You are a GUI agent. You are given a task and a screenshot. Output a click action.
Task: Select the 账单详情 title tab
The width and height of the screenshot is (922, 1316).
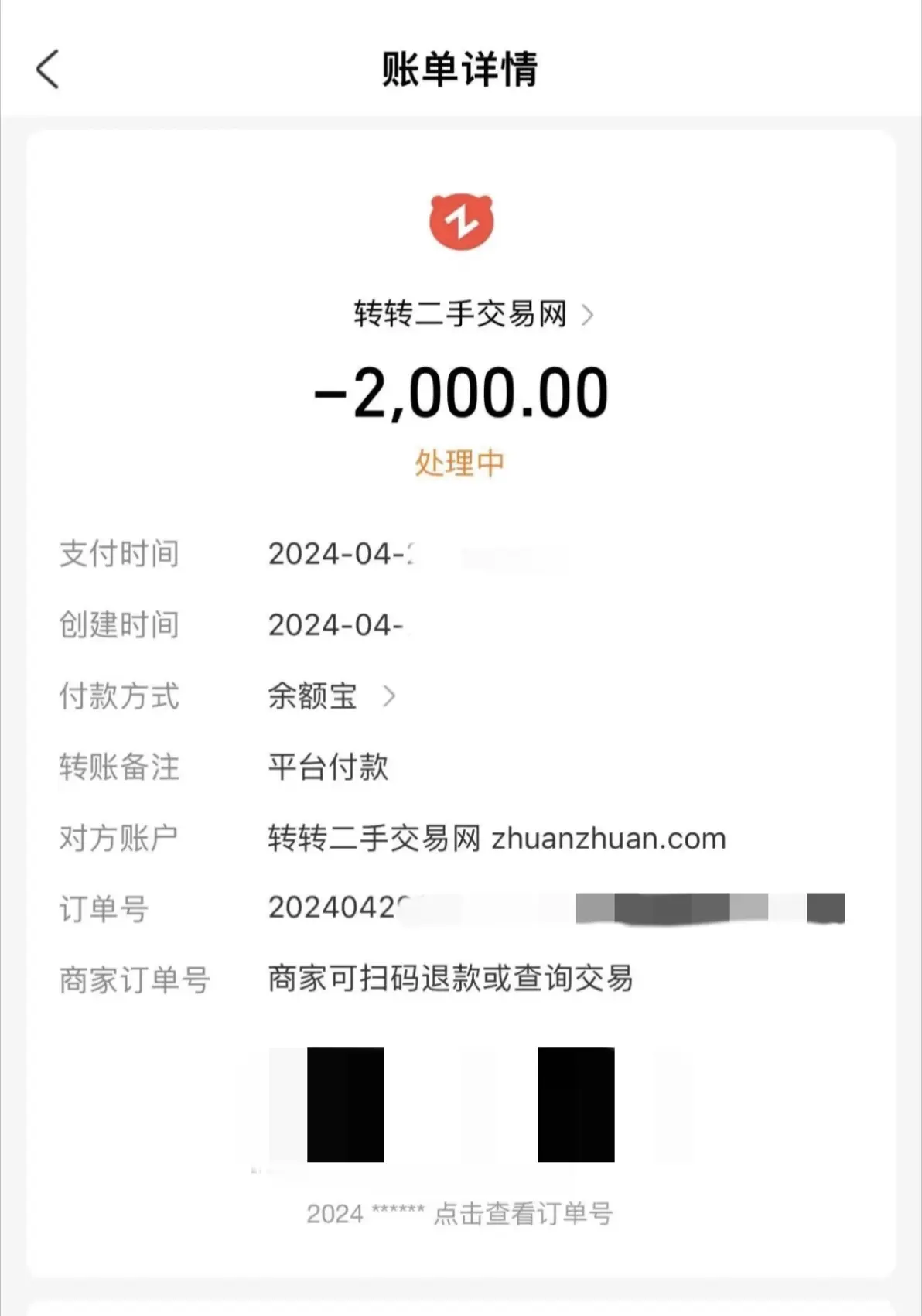[461, 68]
